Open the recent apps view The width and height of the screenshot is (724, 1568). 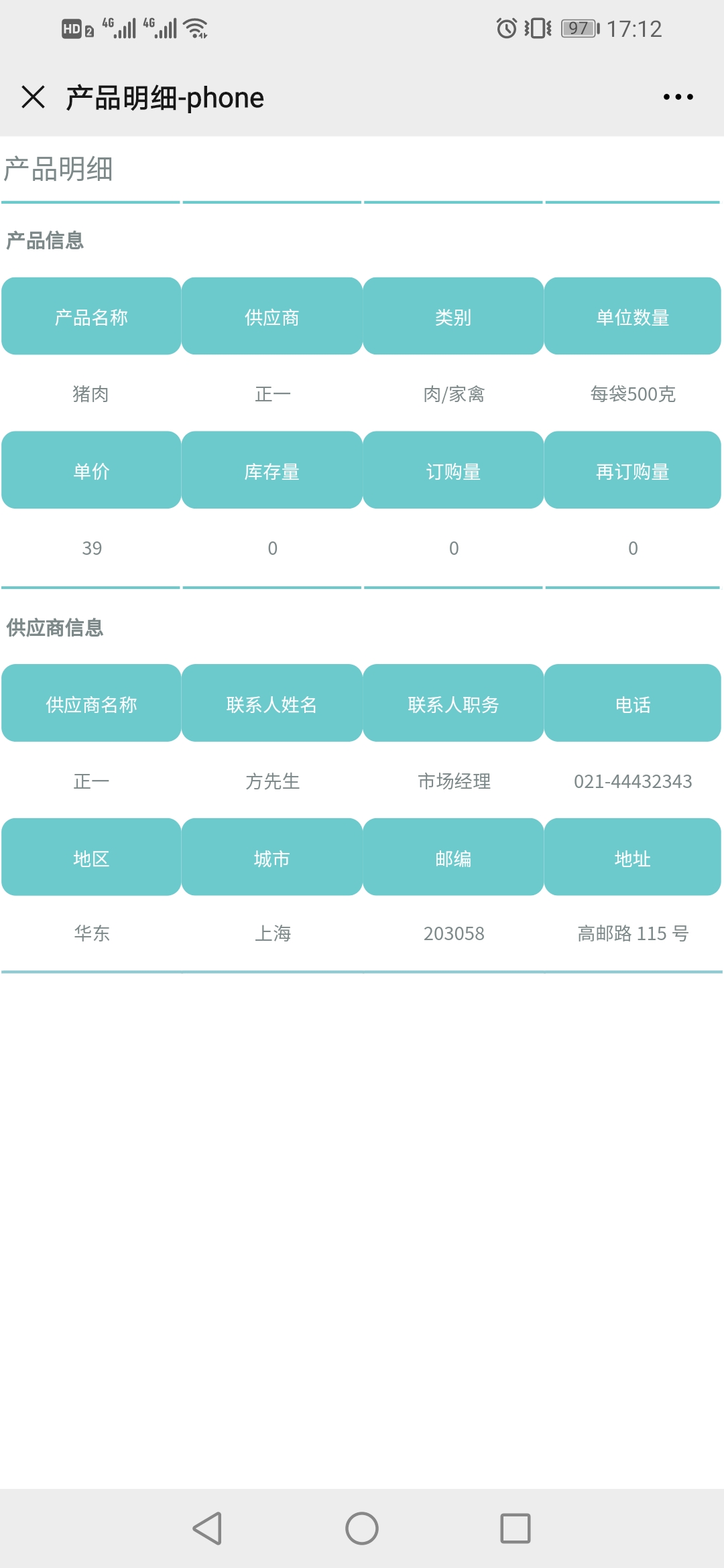click(516, 1528)
